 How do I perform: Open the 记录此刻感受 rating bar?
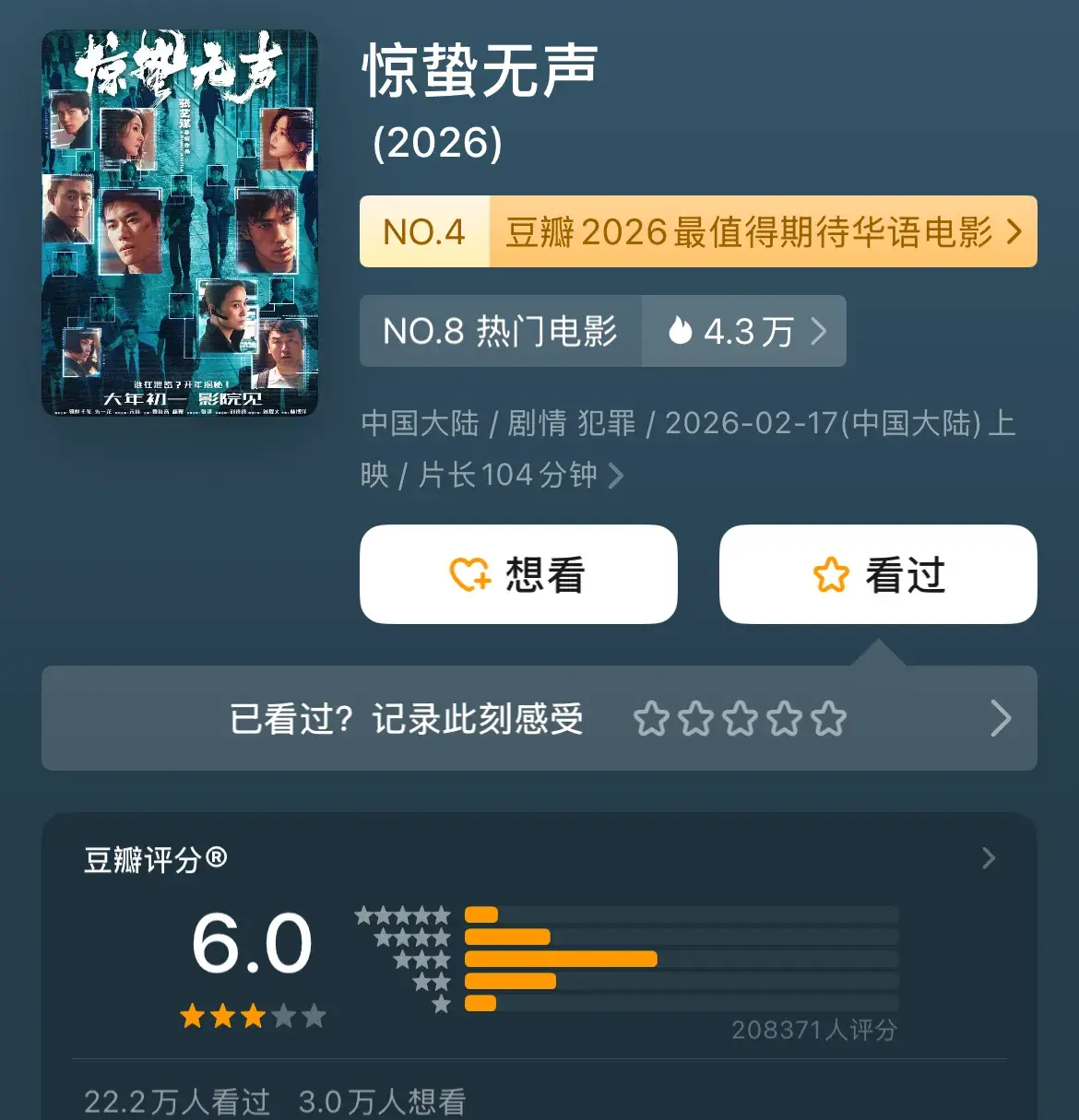pos(539,718)
